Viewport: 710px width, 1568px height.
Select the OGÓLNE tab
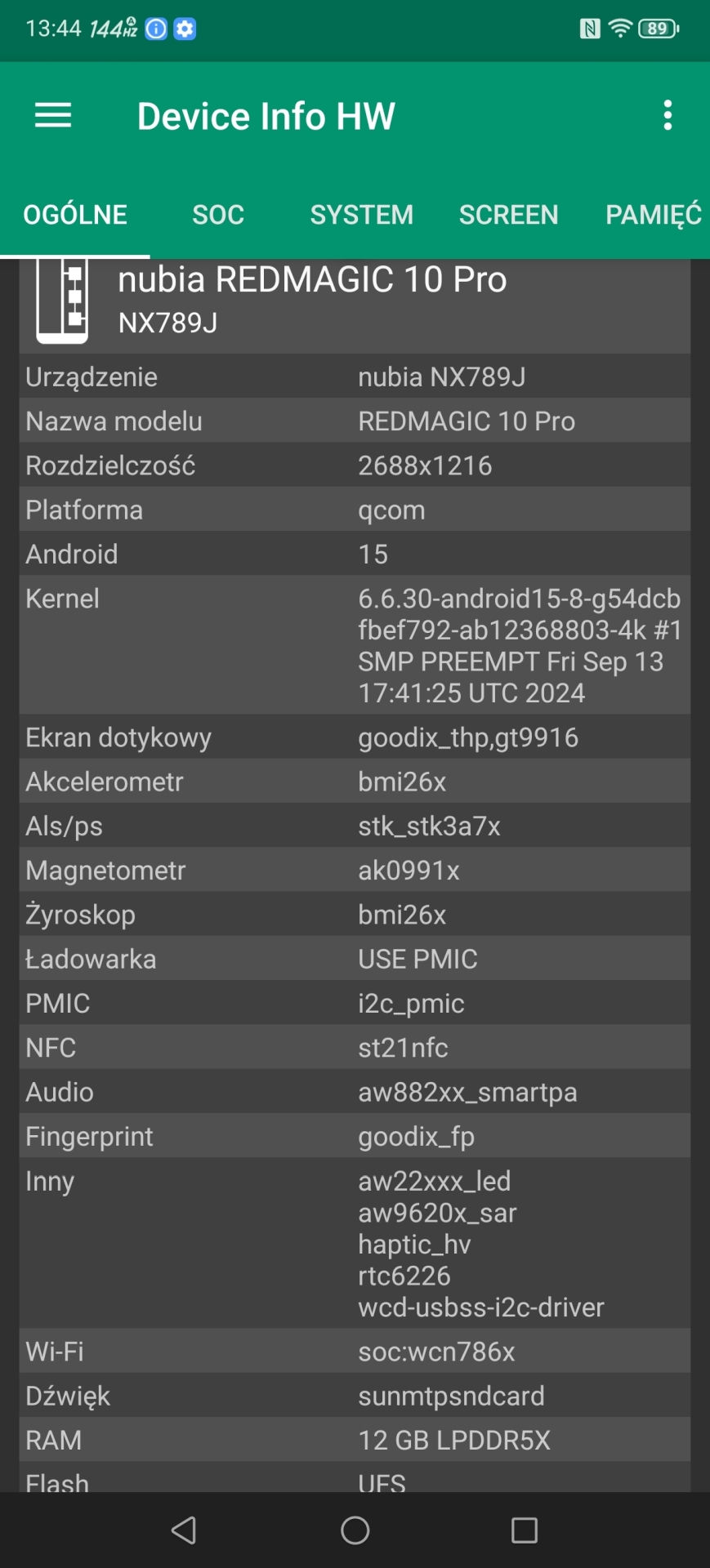75,215
